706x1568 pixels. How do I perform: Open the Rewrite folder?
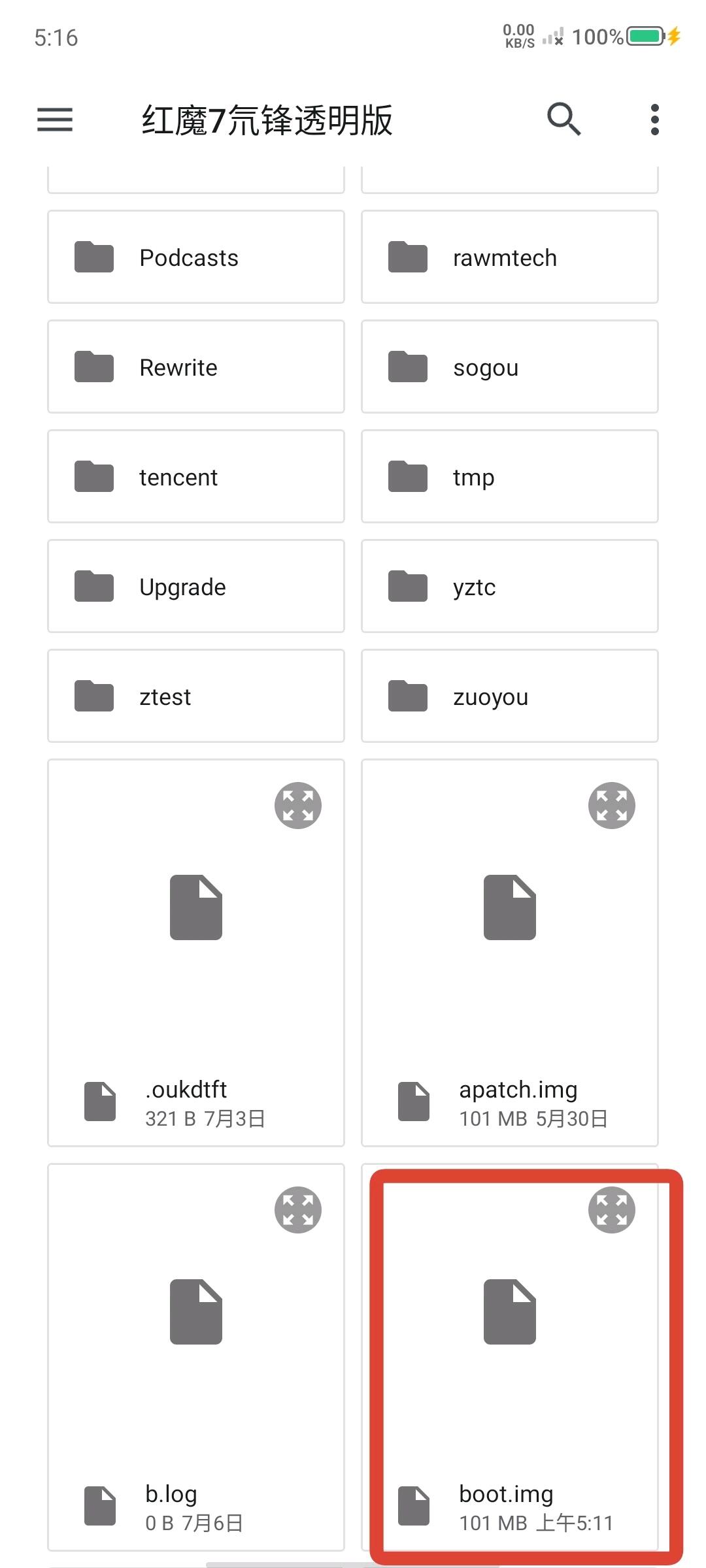(x=195, y=367)
